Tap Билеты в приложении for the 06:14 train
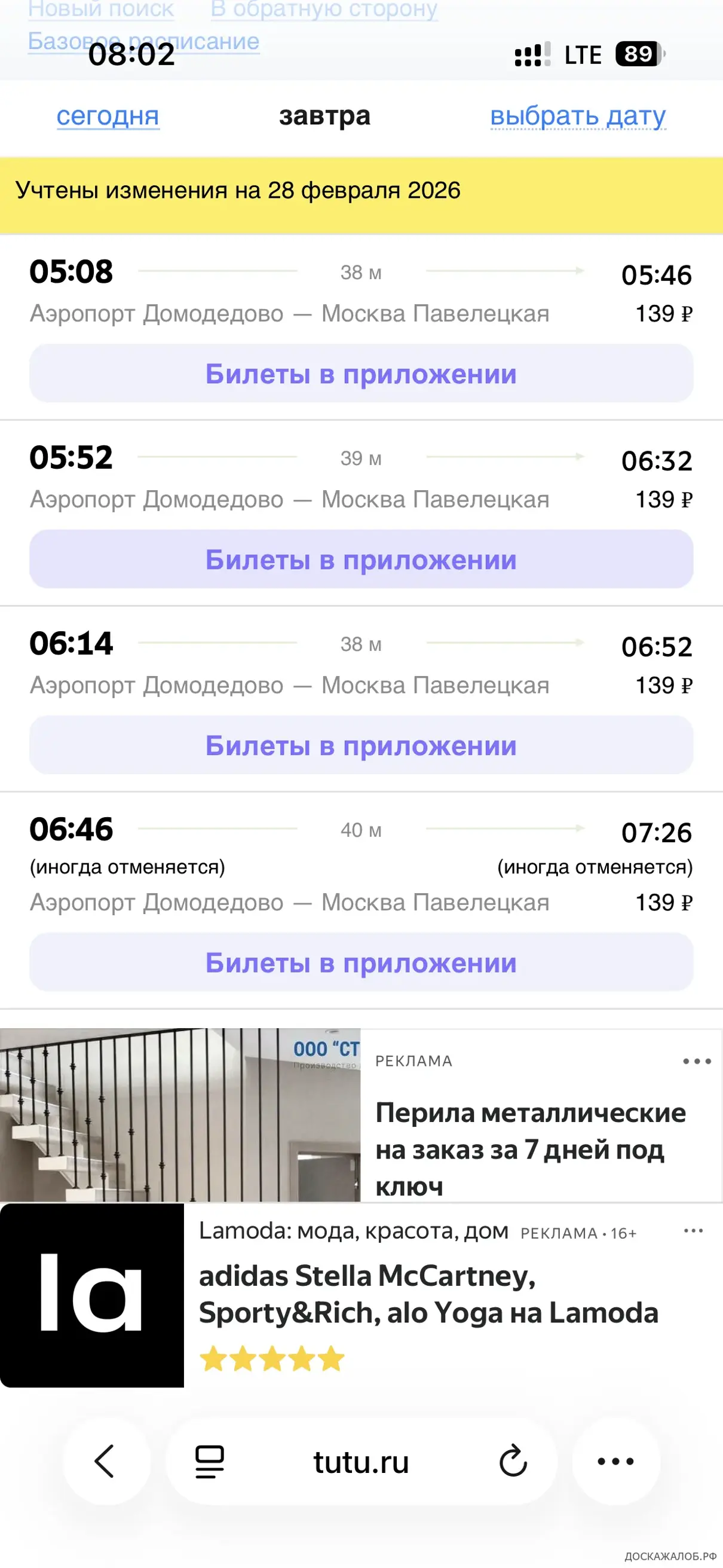Screen dimensions: 723x1568 pos(361,745)
